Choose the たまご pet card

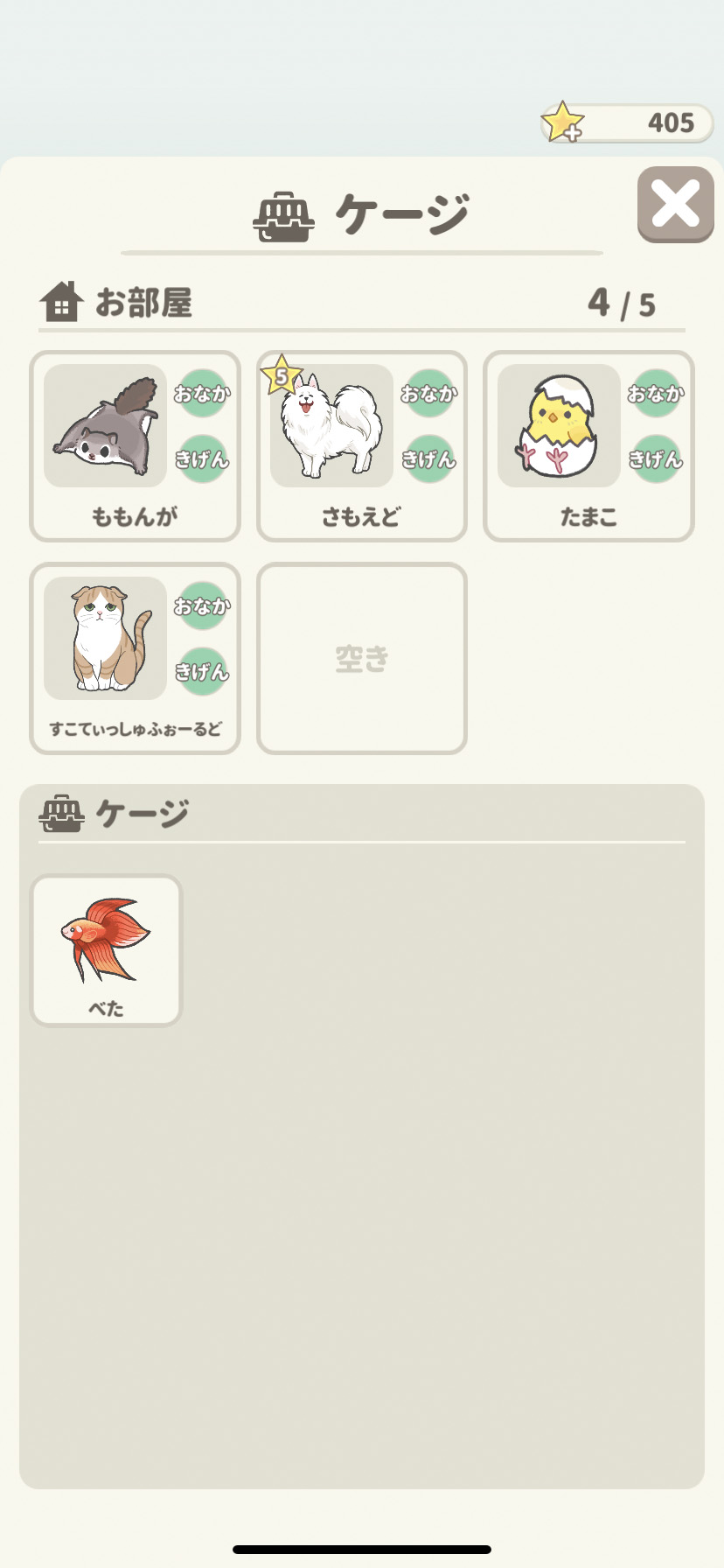pos(588,446)
